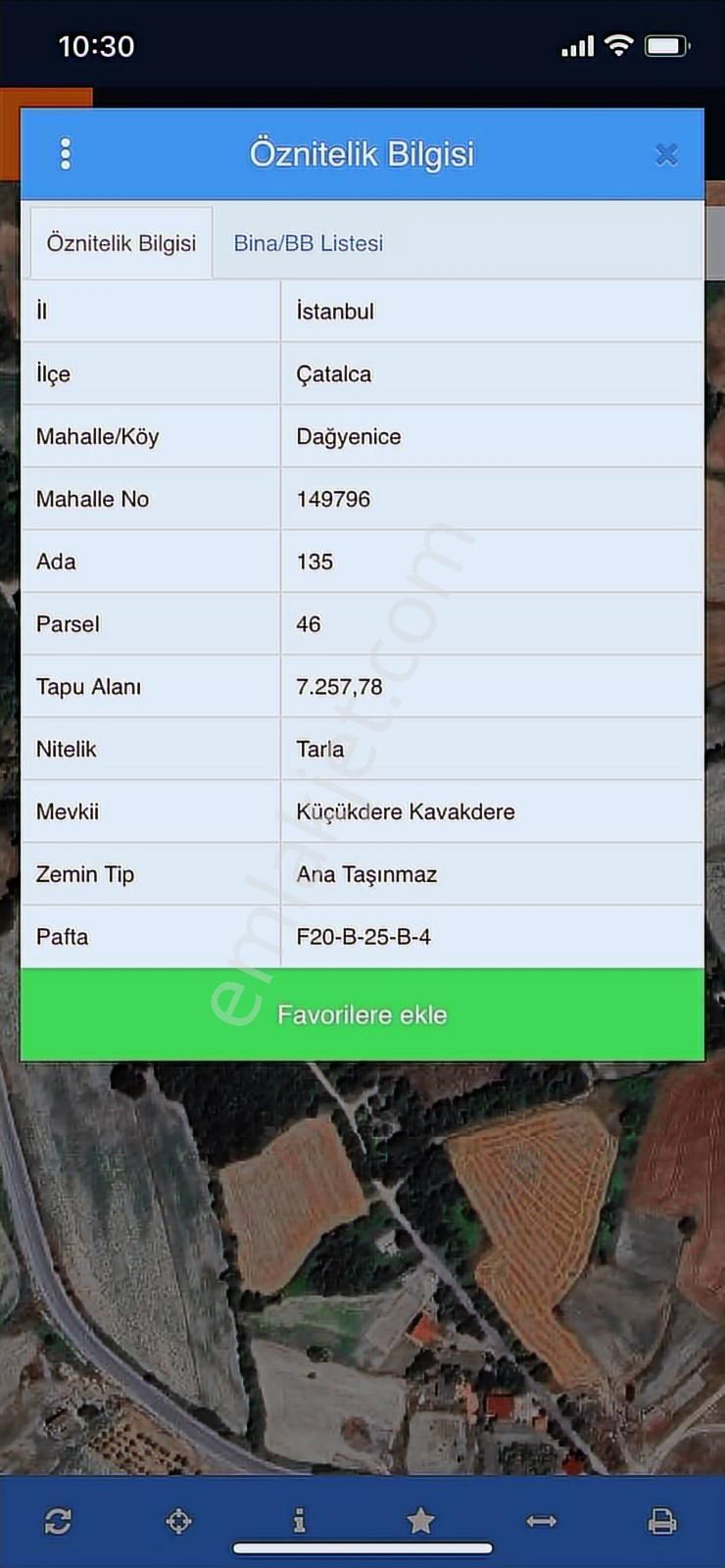Open the info tool on the toolbar
This screenshot has height=1568, width=725.
300,1521
